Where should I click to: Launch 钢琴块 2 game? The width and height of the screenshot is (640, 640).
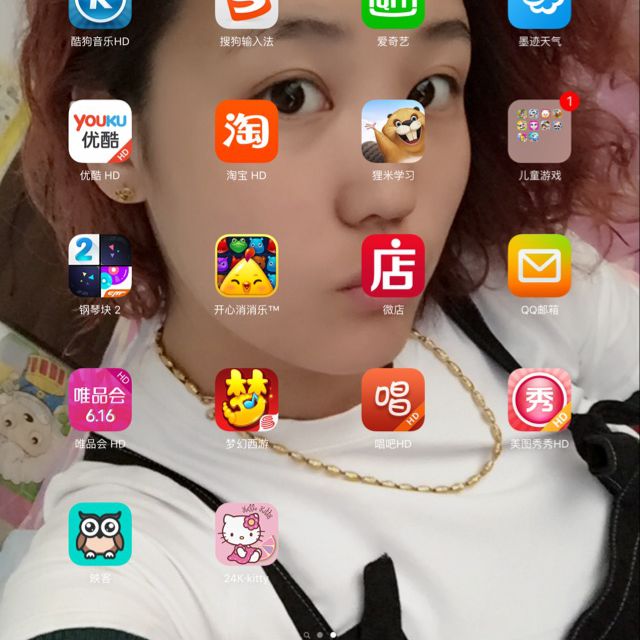tap(100, 266)
